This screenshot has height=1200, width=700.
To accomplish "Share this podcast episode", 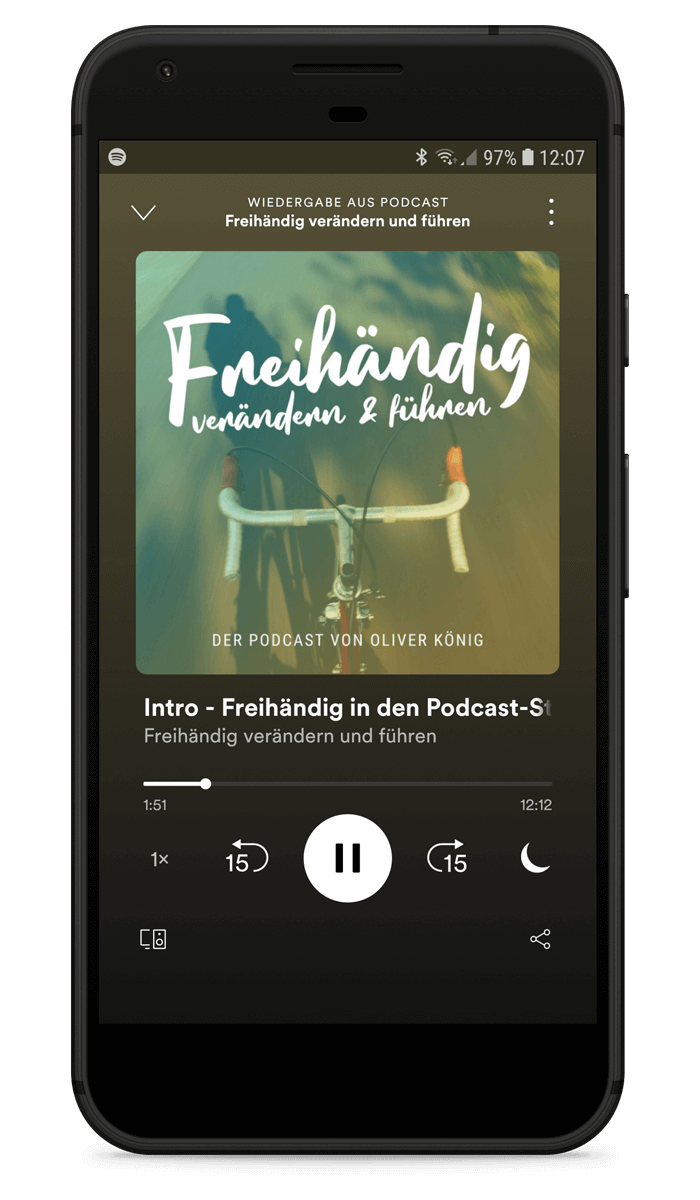I will tap(540, 939).
